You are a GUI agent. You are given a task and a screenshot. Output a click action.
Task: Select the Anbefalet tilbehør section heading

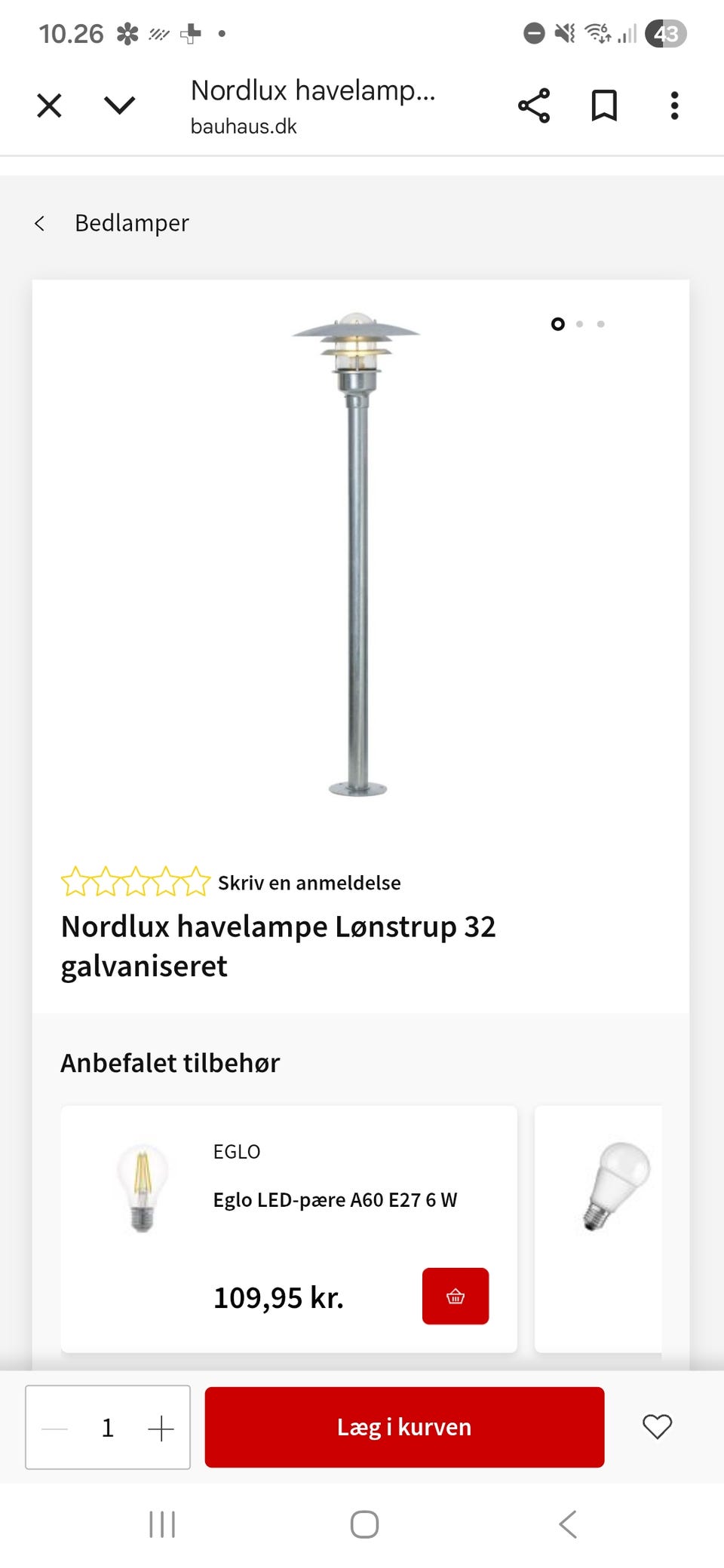170,1063
